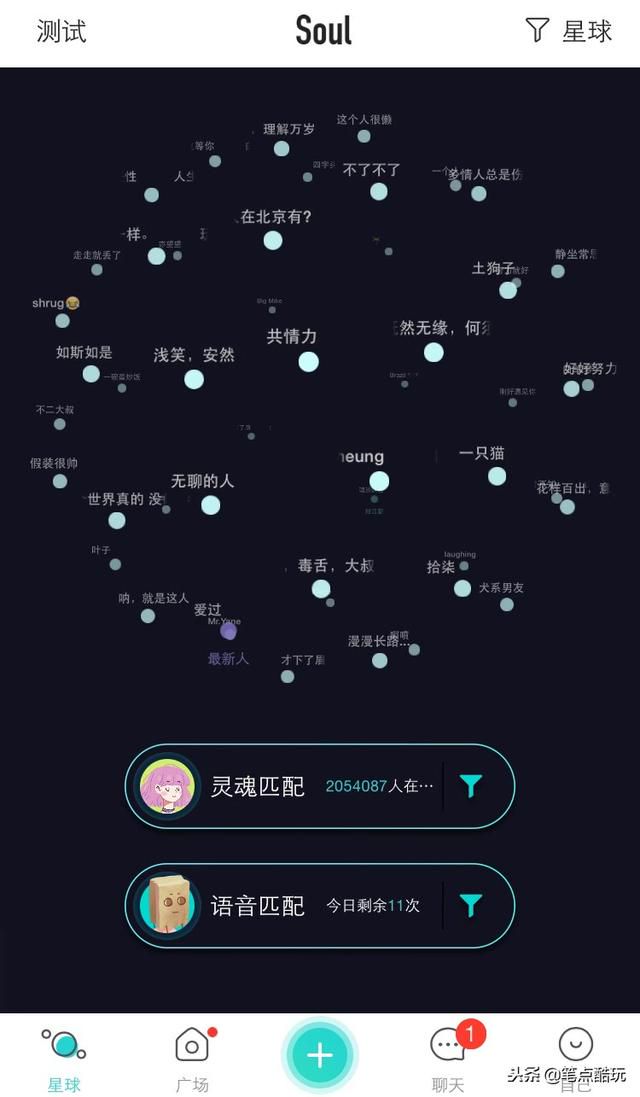Viewport: 640px width, 1097px height.
Task: Select the user dot named 不了不了
Action: click(x=378, y=191)
